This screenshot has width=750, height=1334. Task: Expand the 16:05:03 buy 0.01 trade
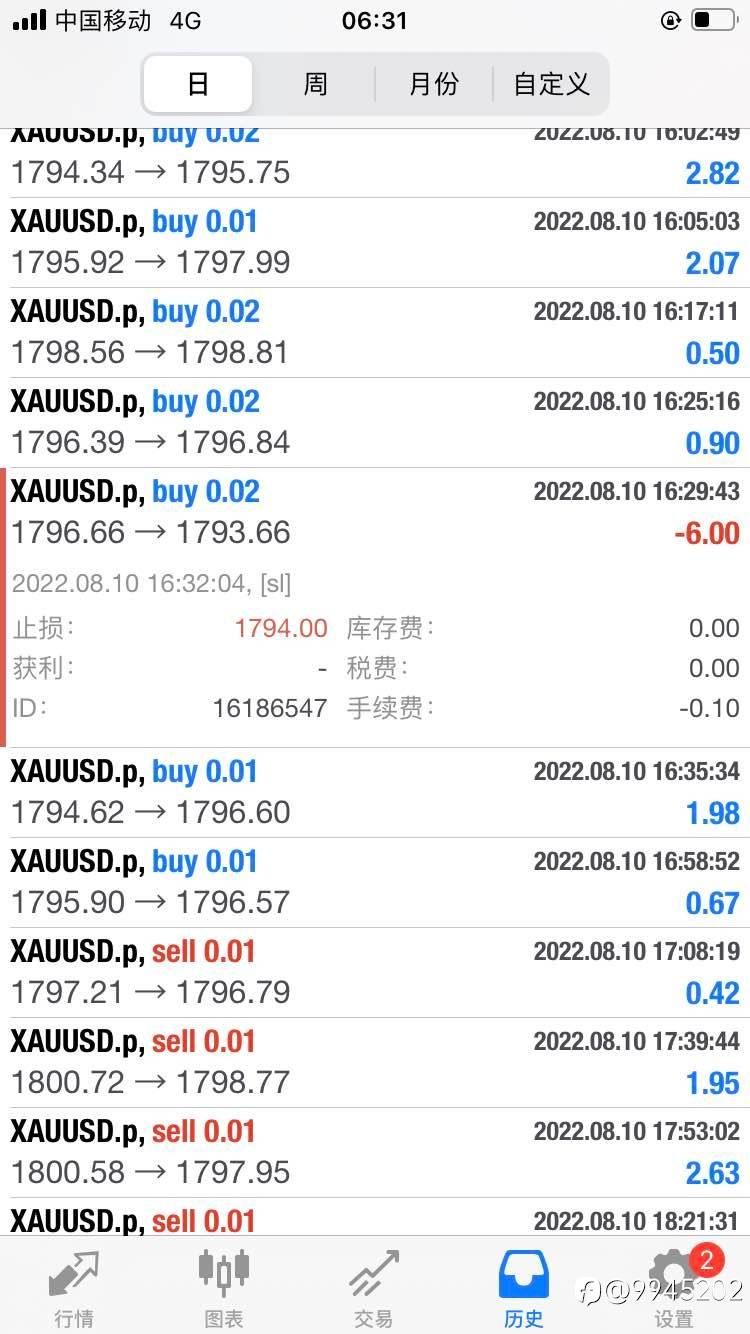[x=375, y=243]
